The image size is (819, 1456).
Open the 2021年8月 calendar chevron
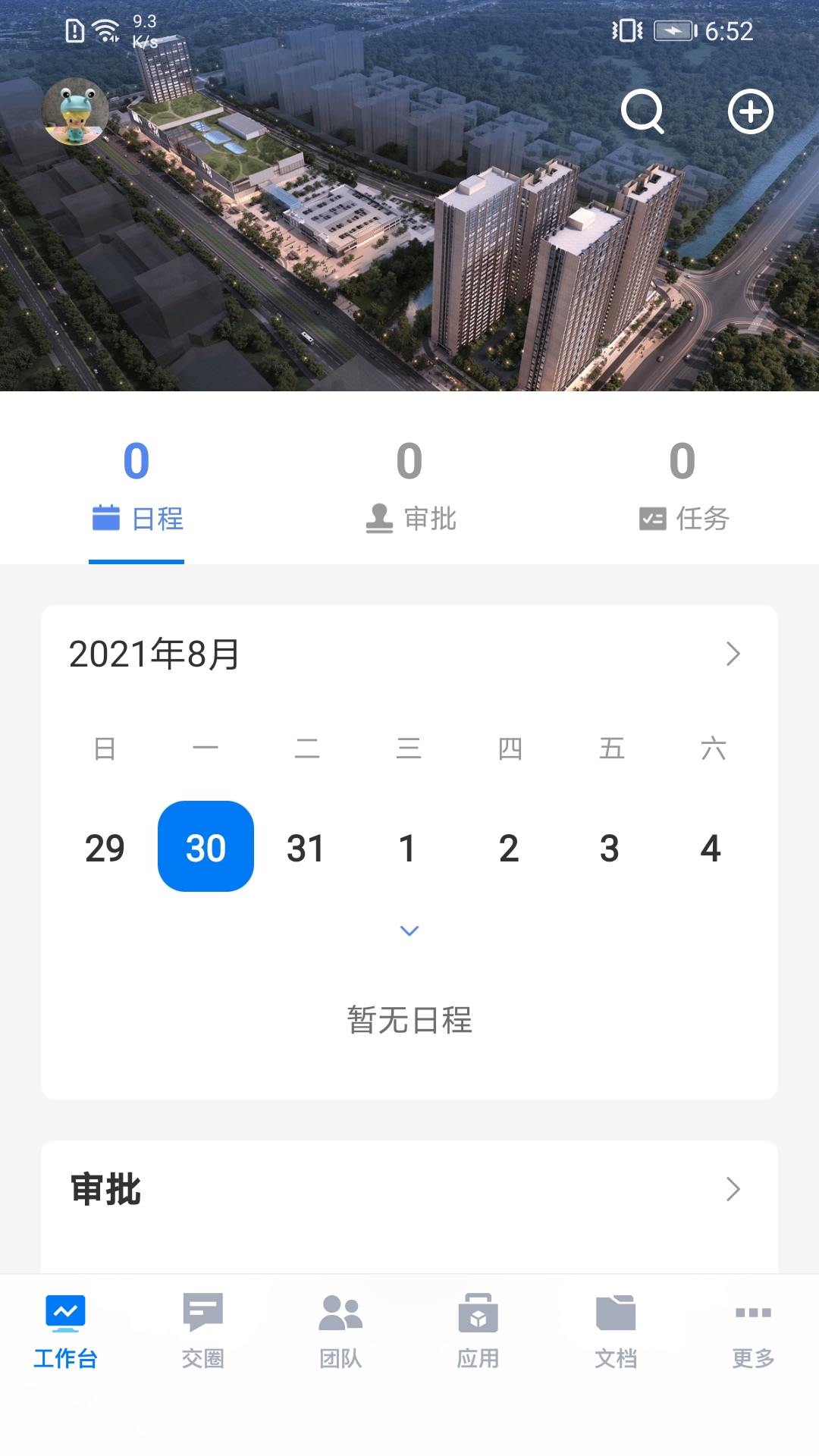(733, 654)
